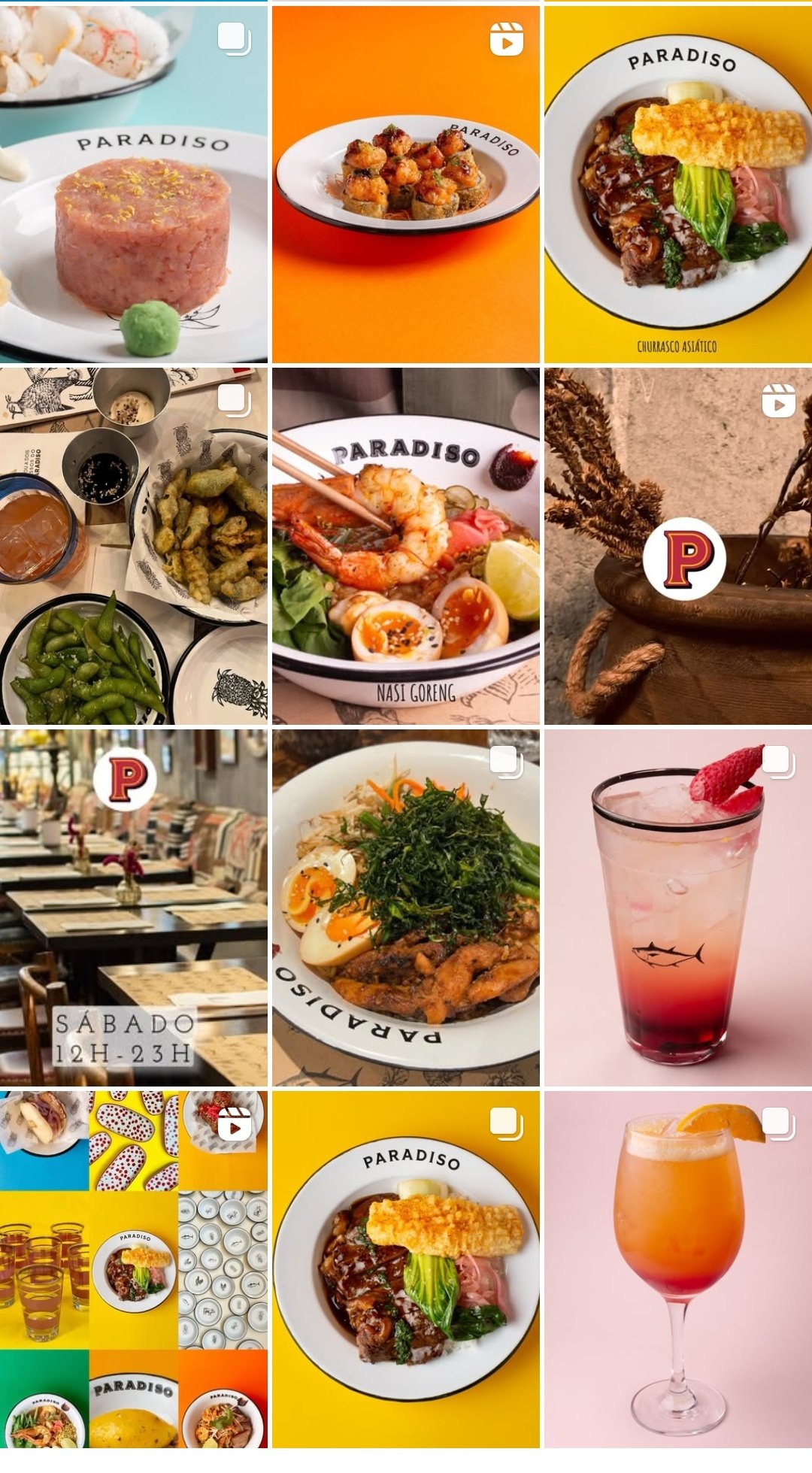Viewport: 812px width, 1473px height.
Task: Open the dried plants vase reel
Action: click(677, 546)
